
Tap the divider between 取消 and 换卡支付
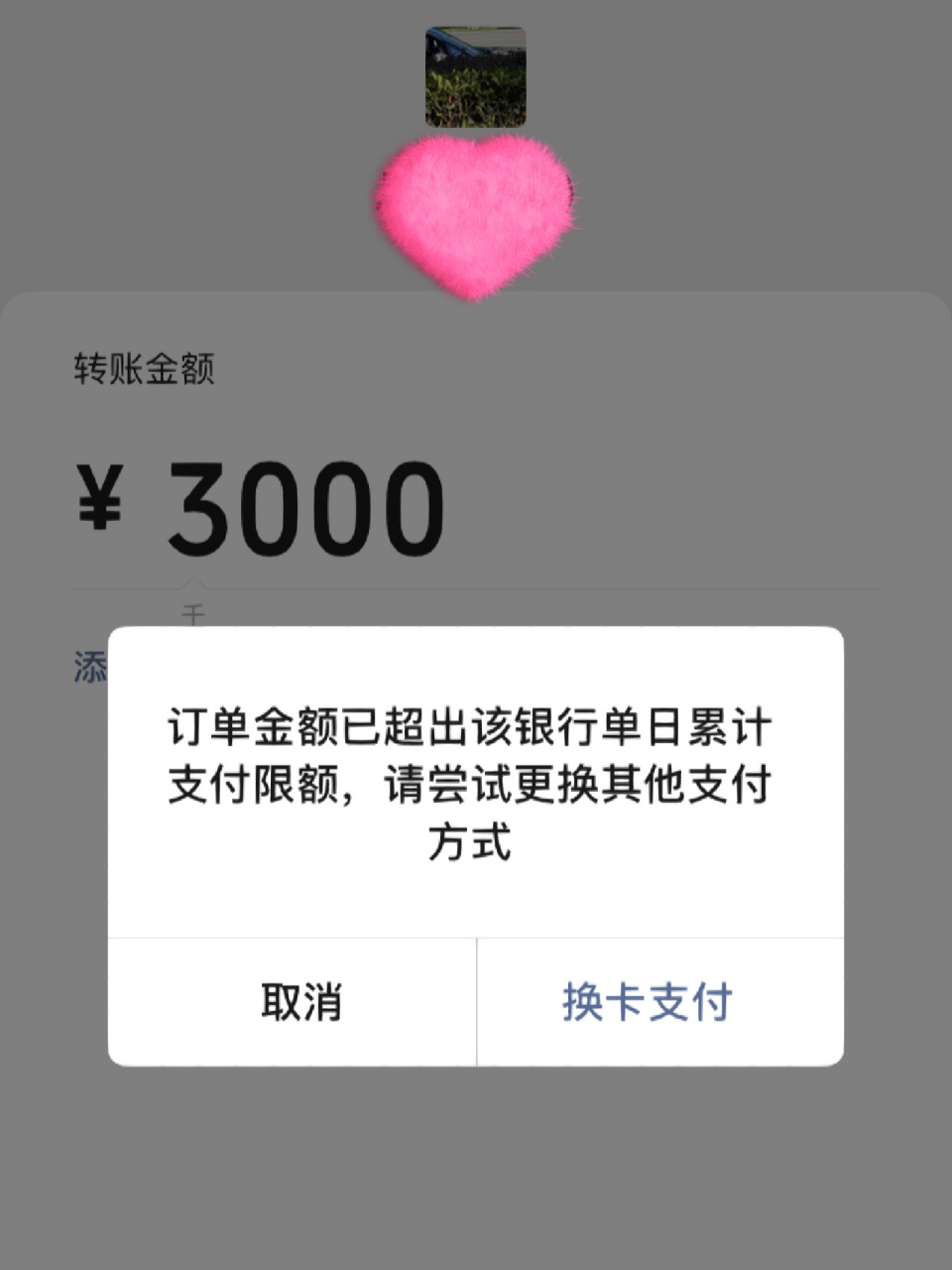point(475,1002)
